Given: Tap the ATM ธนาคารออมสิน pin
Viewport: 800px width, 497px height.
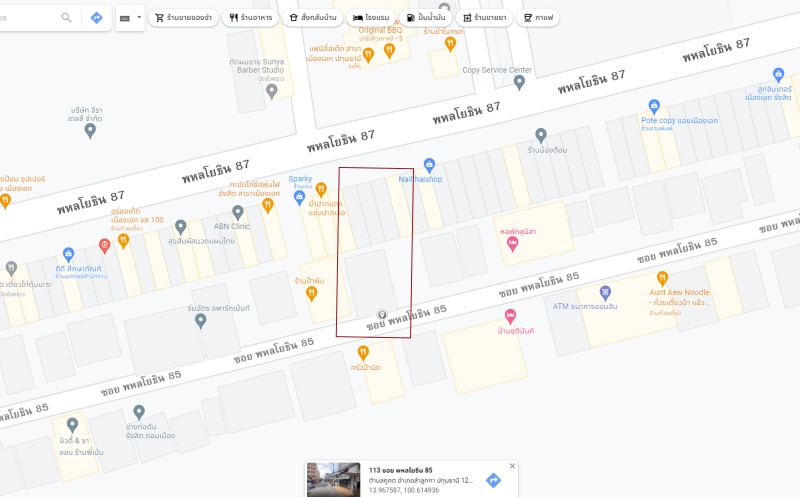Looking at the screenshot, I should click(x=605, y=294).
